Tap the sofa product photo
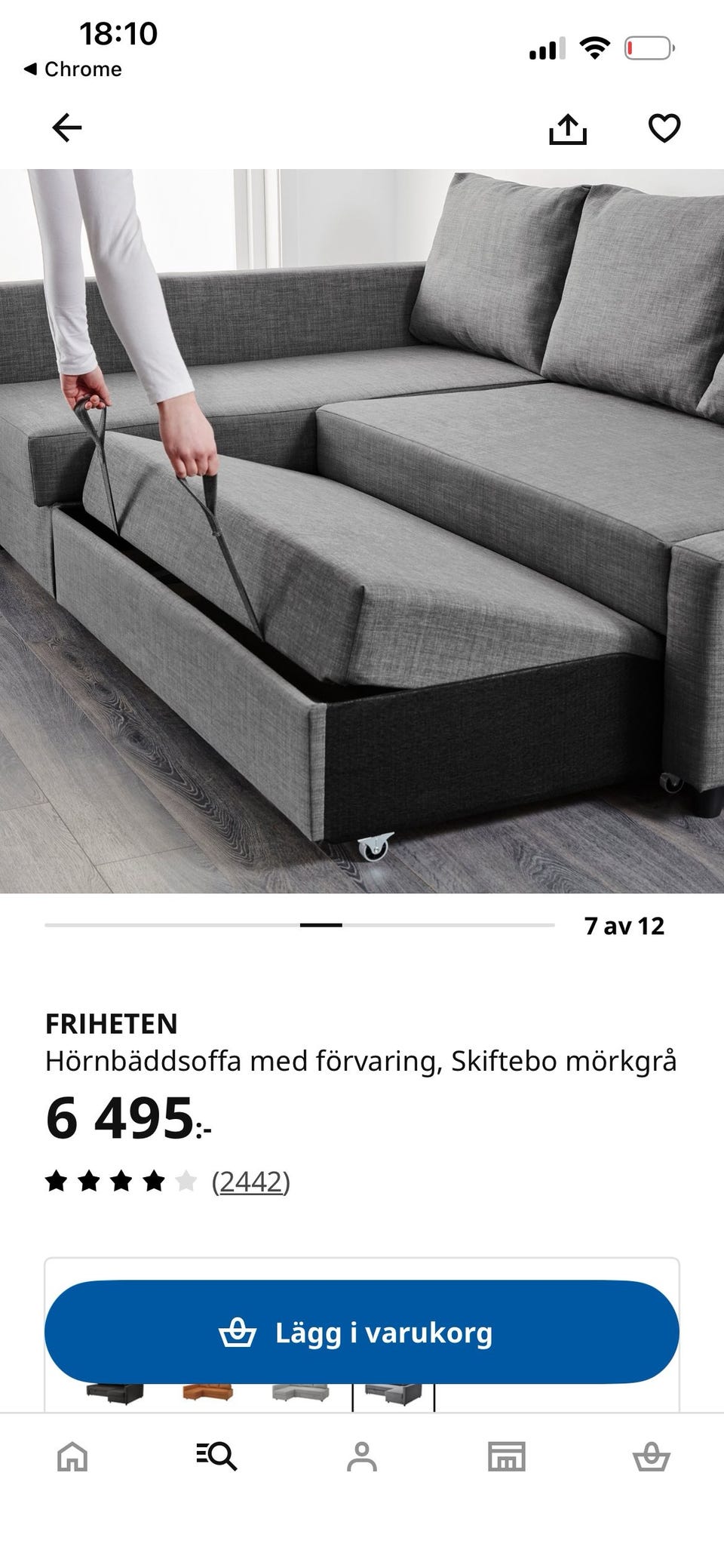The height and width of the screenshot is (1568, 724). 362,528
